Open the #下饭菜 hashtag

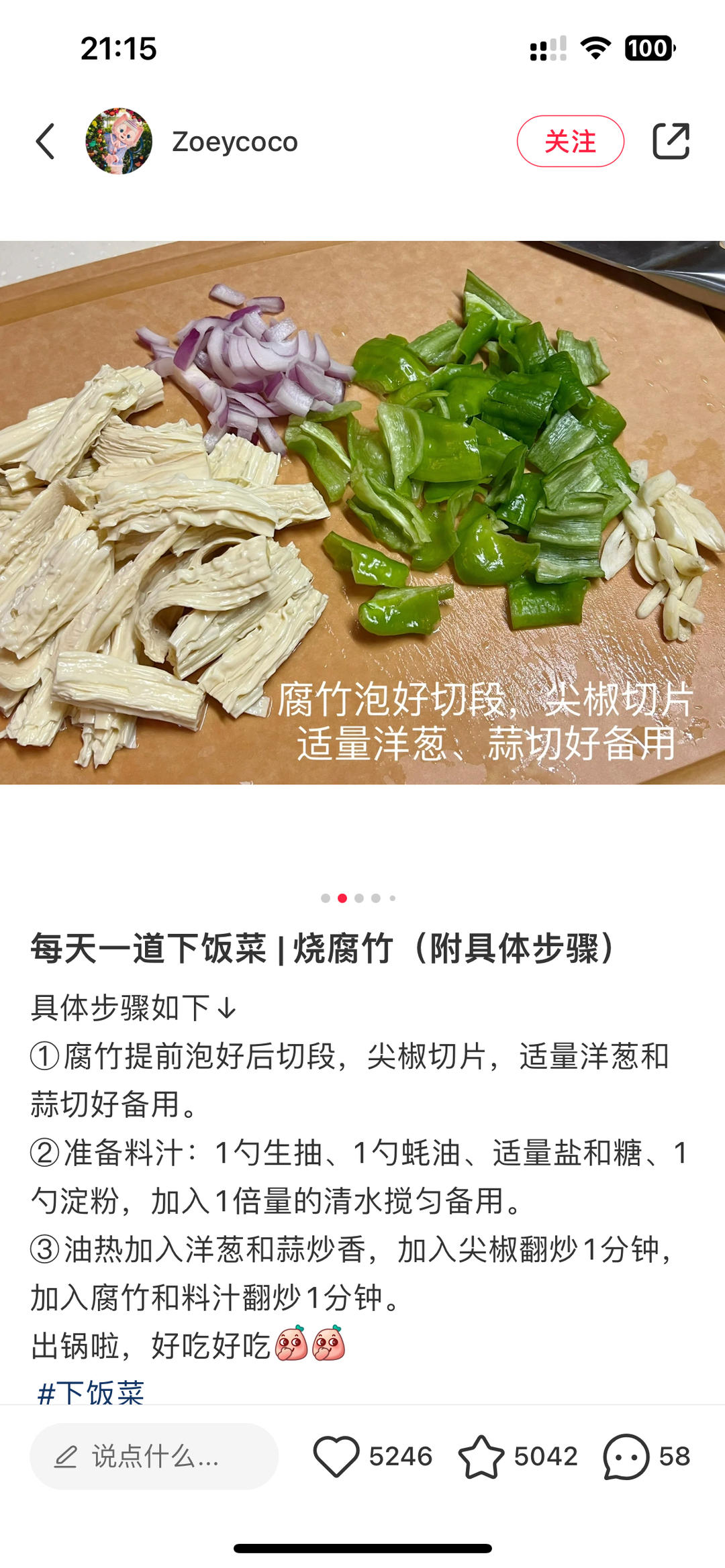pos(91,1393)
